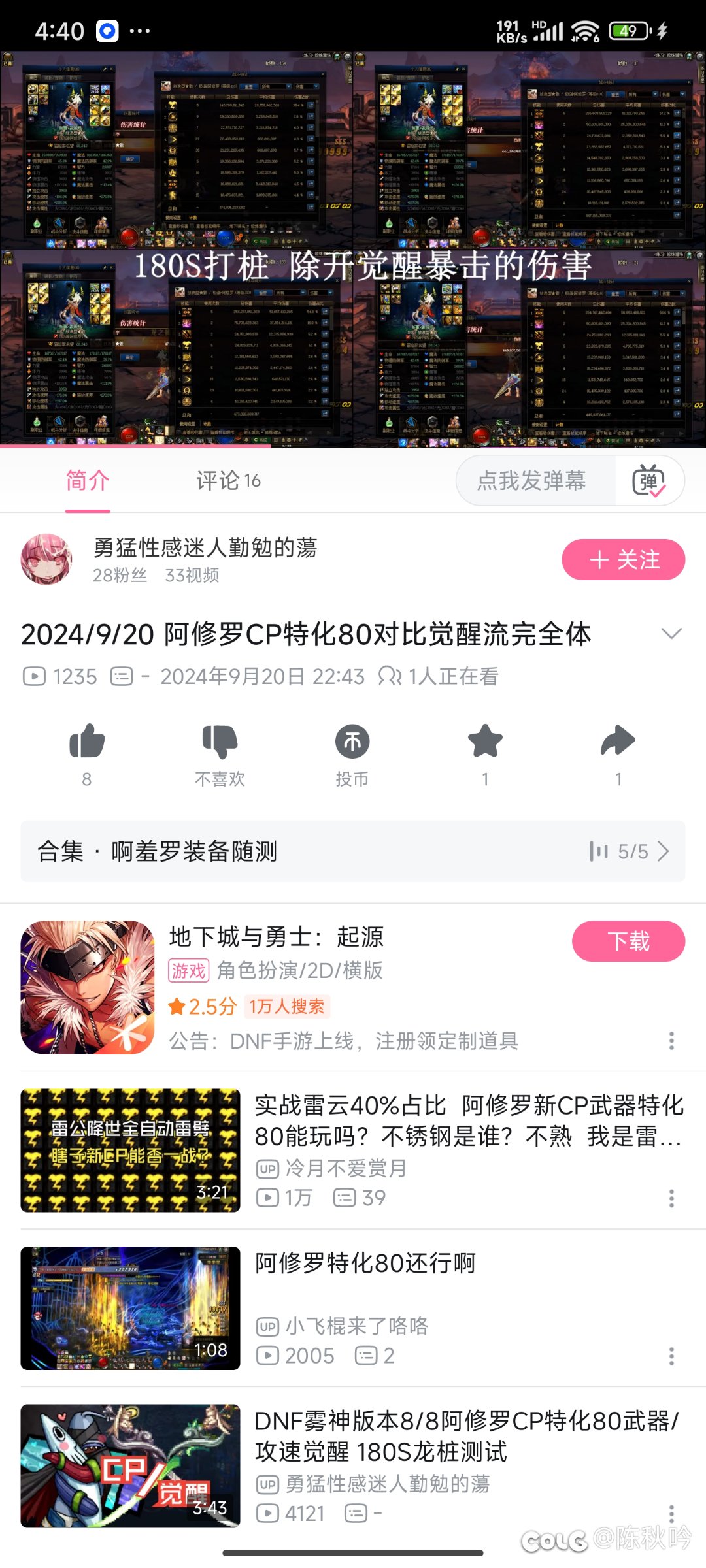Viewport: 706px width, 1568px height.
Task: Open the more options for the 地下城与勇士 ad
Action: point(671,1041)
